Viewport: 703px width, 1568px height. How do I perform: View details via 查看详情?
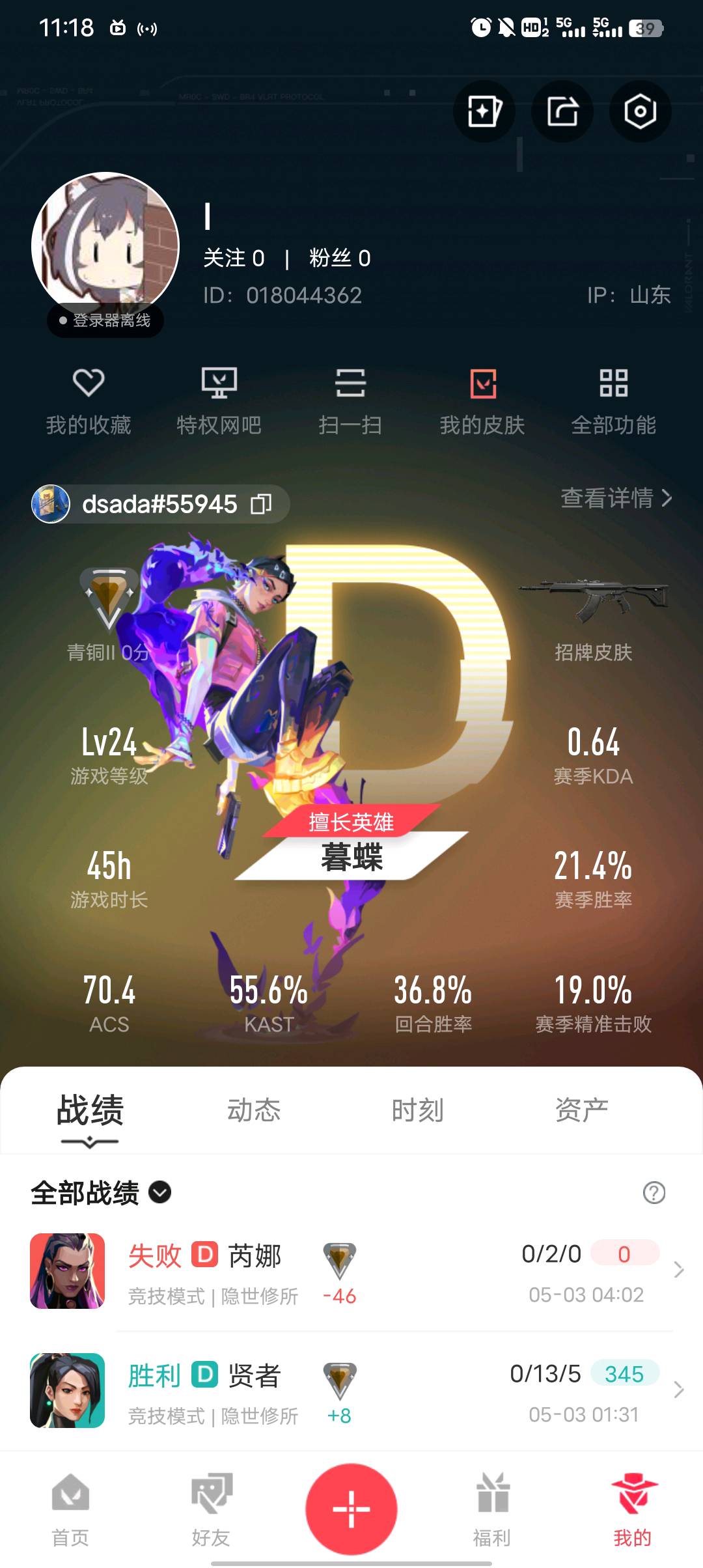click(615, 498)
